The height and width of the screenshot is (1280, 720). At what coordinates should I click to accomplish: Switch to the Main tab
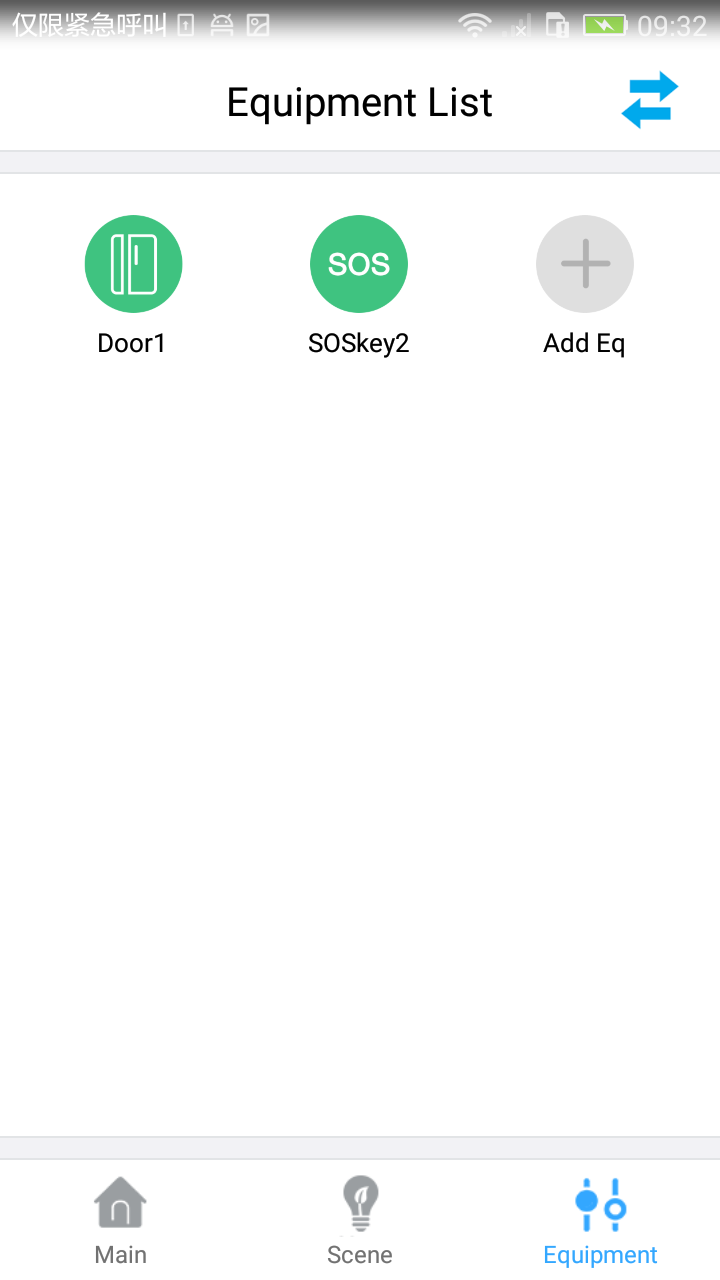click(121, 1220)
